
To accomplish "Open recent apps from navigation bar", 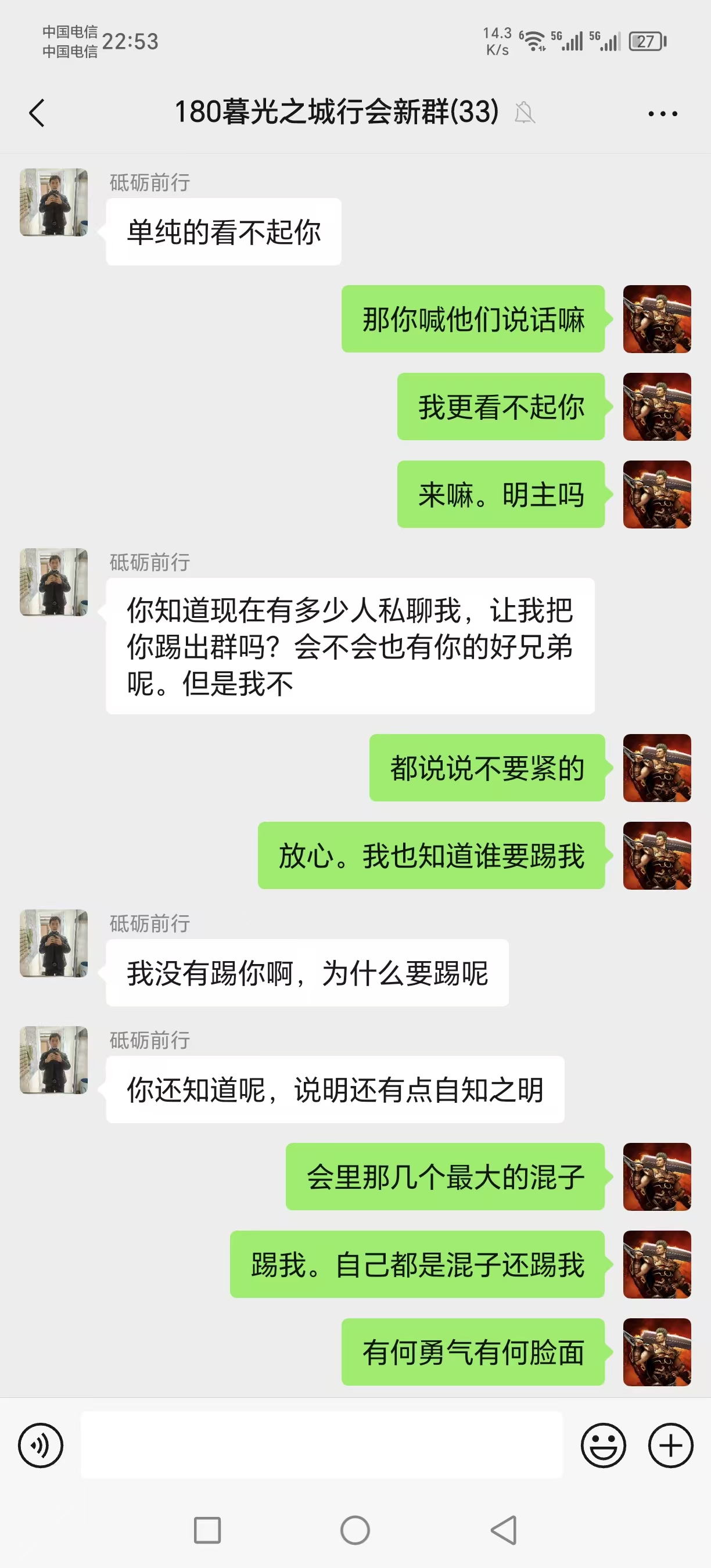I will [207, 1530].
